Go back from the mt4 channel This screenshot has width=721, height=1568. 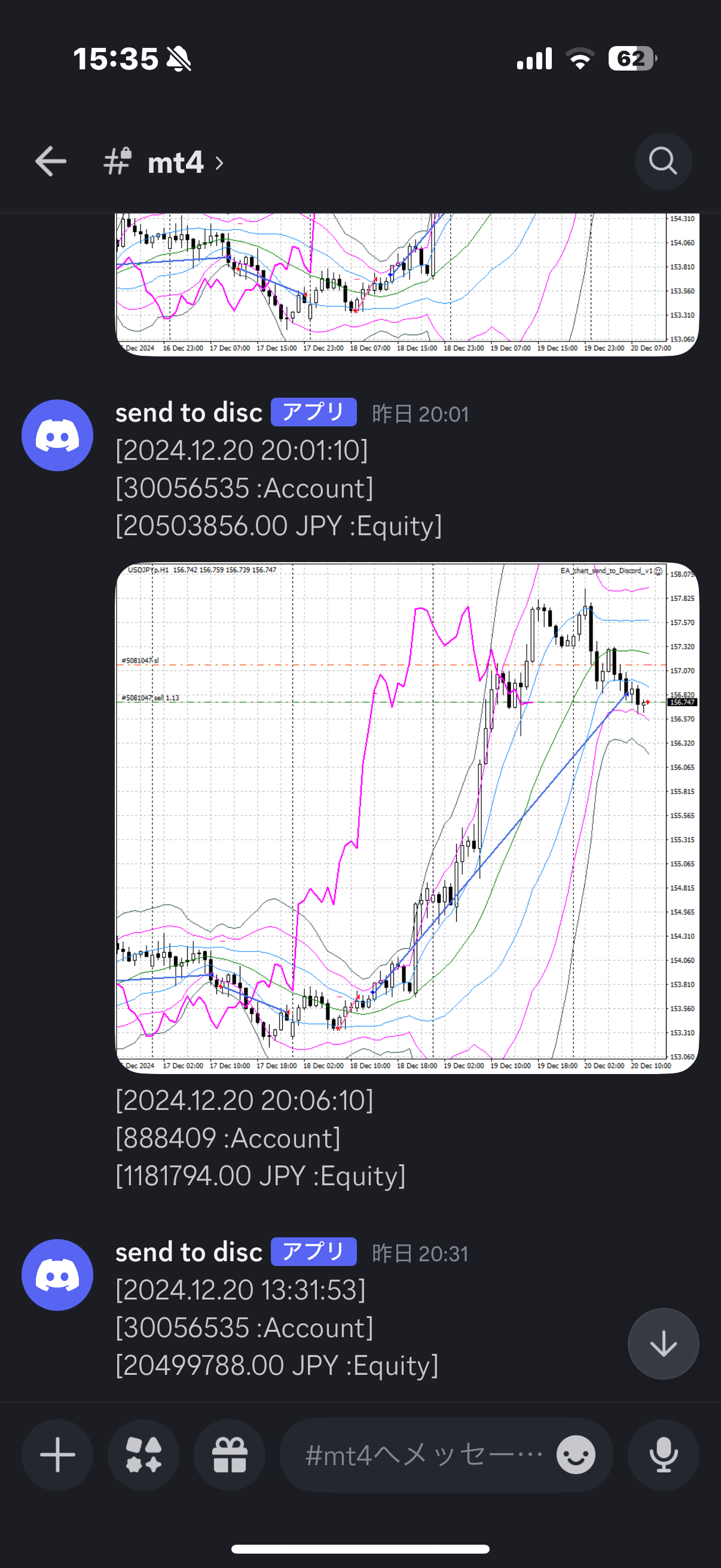tap(50, 162)
